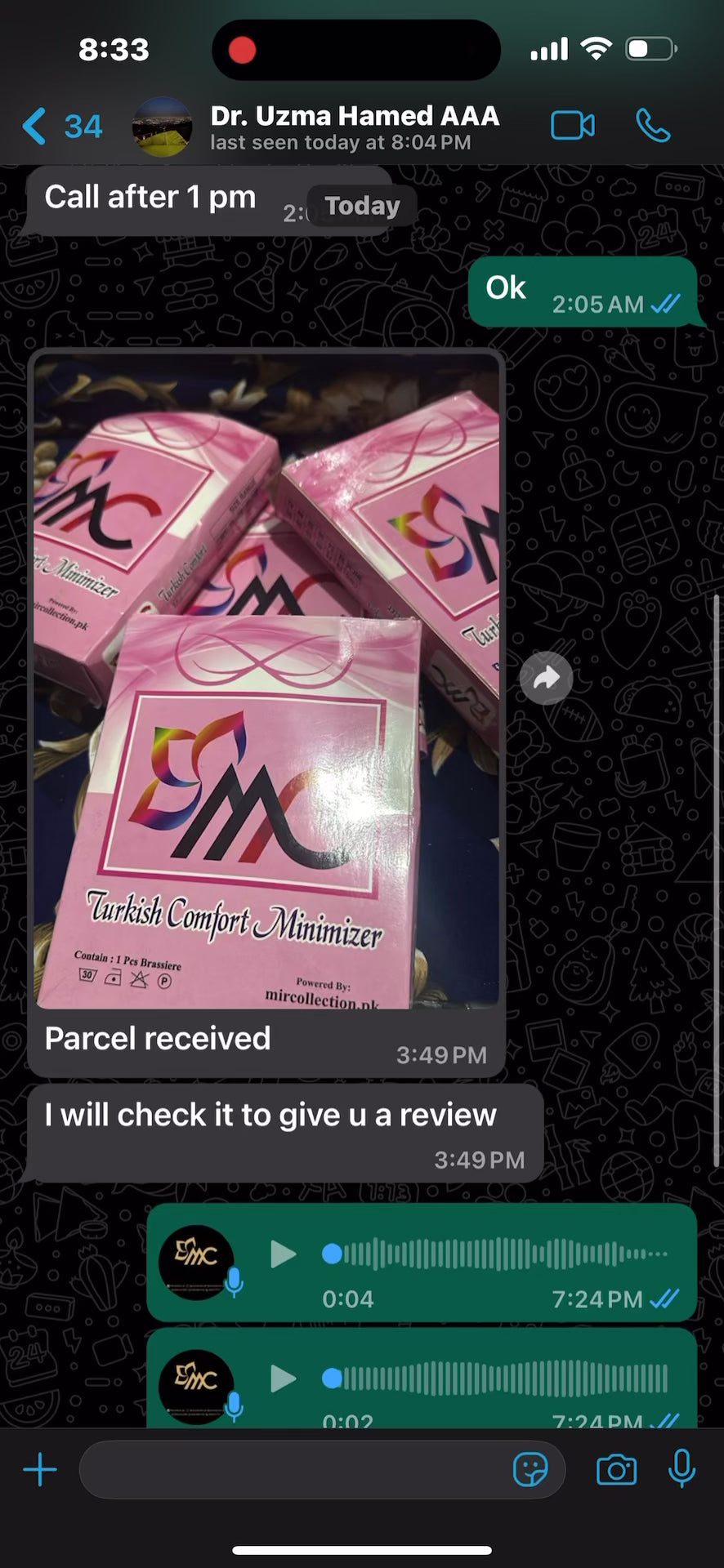This screenshot has height=1568, width=724.
Task: Open Dr. Uzma Hamed AAA contact info
Action: tap(354, 127)
